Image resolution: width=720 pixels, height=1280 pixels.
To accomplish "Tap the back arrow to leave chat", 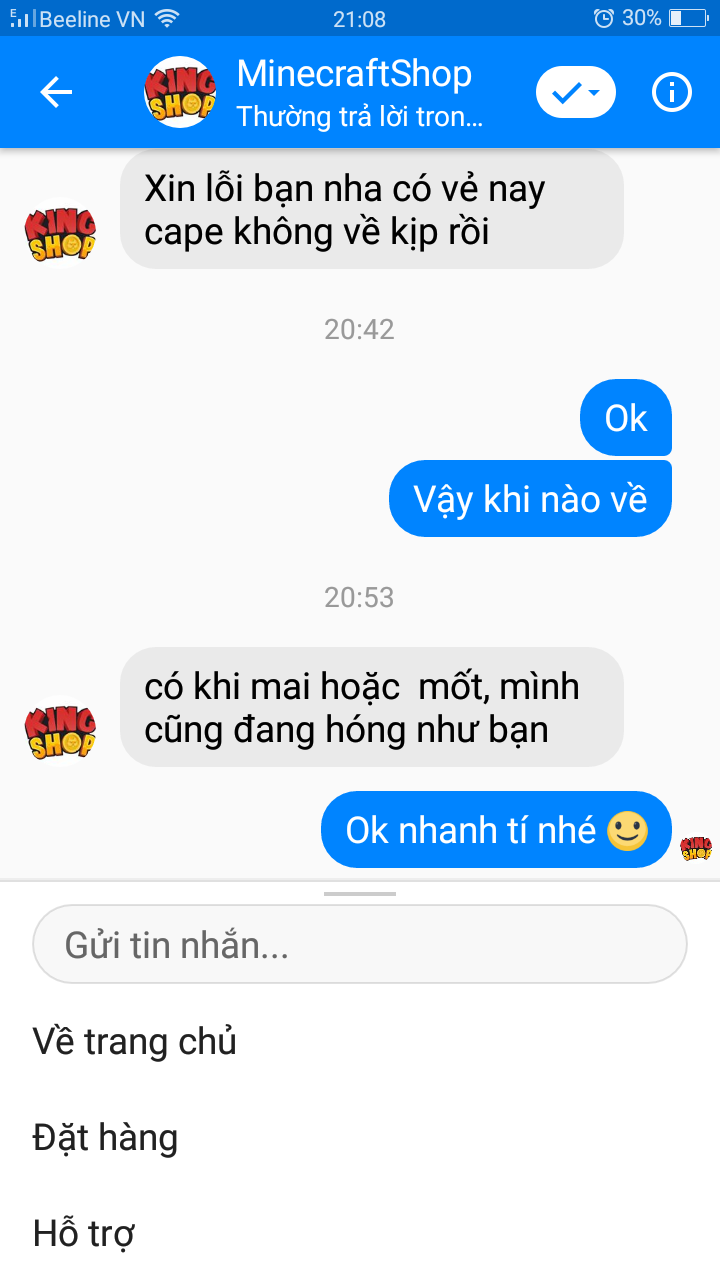I will [56, 91].
